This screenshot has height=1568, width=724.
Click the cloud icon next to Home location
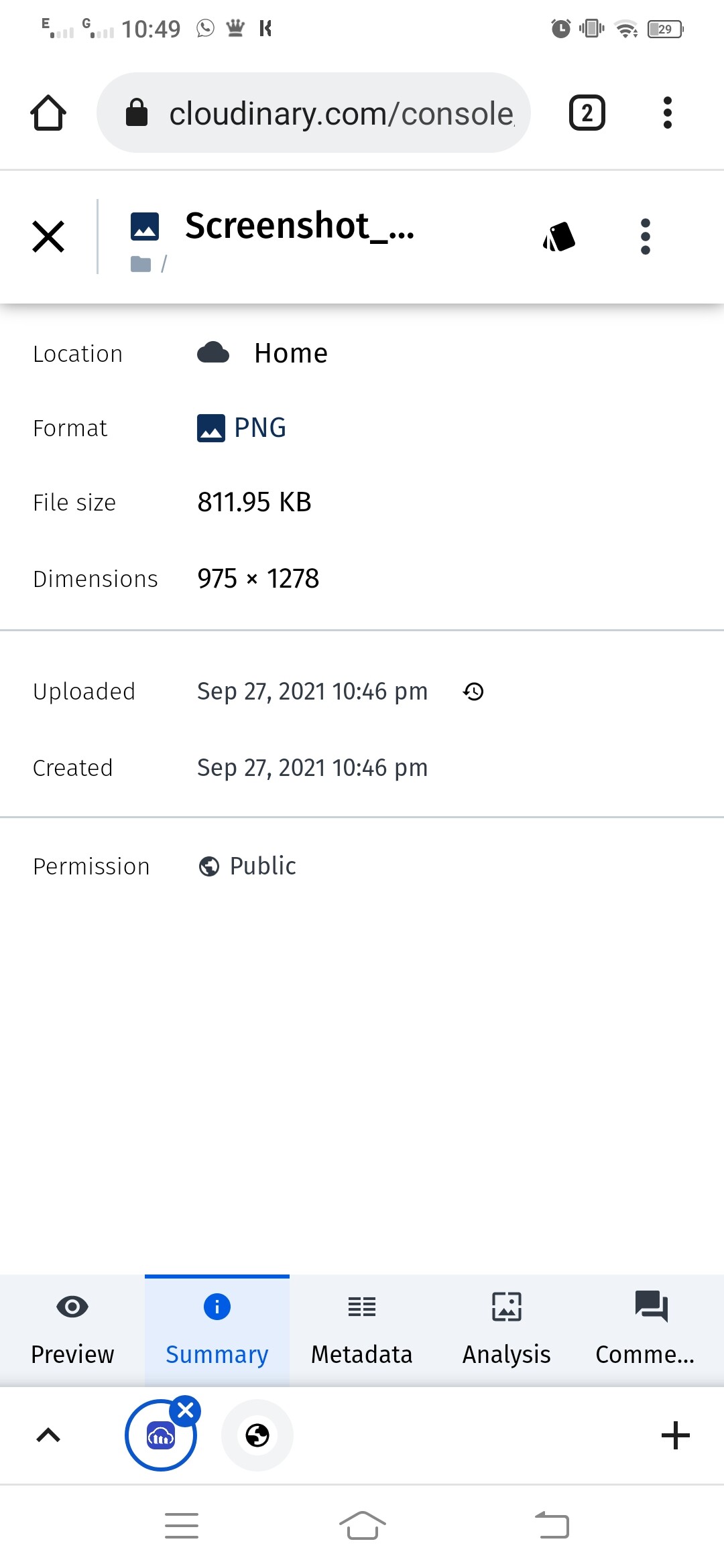[x=213, y=352]
